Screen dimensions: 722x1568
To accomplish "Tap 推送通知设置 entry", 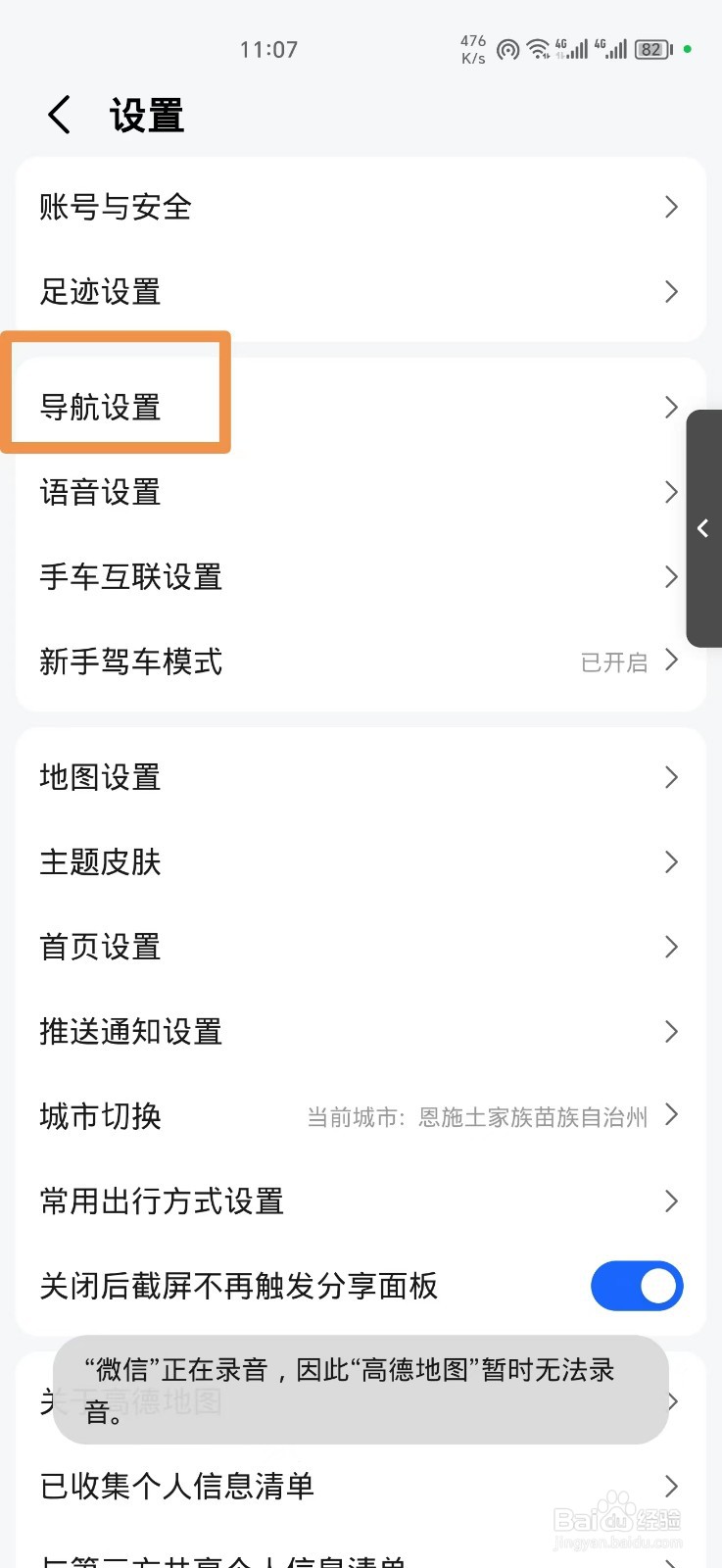I will coord(130,1031).
